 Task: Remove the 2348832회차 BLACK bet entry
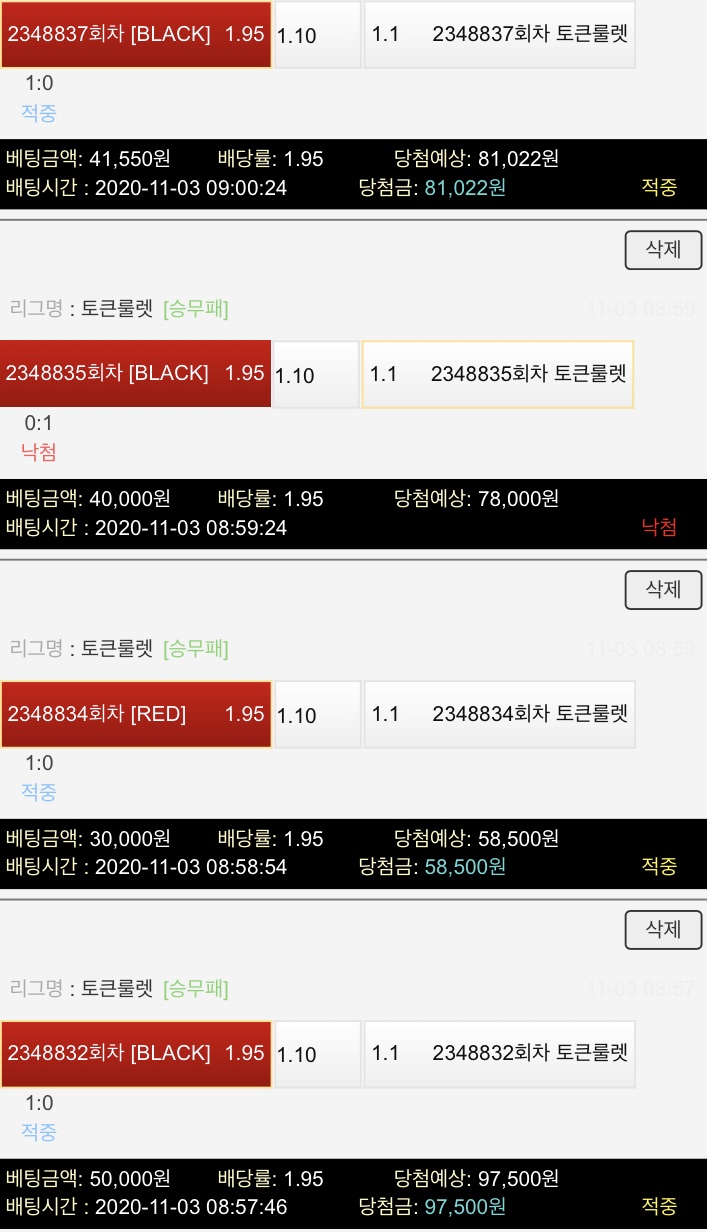(663, 930)
